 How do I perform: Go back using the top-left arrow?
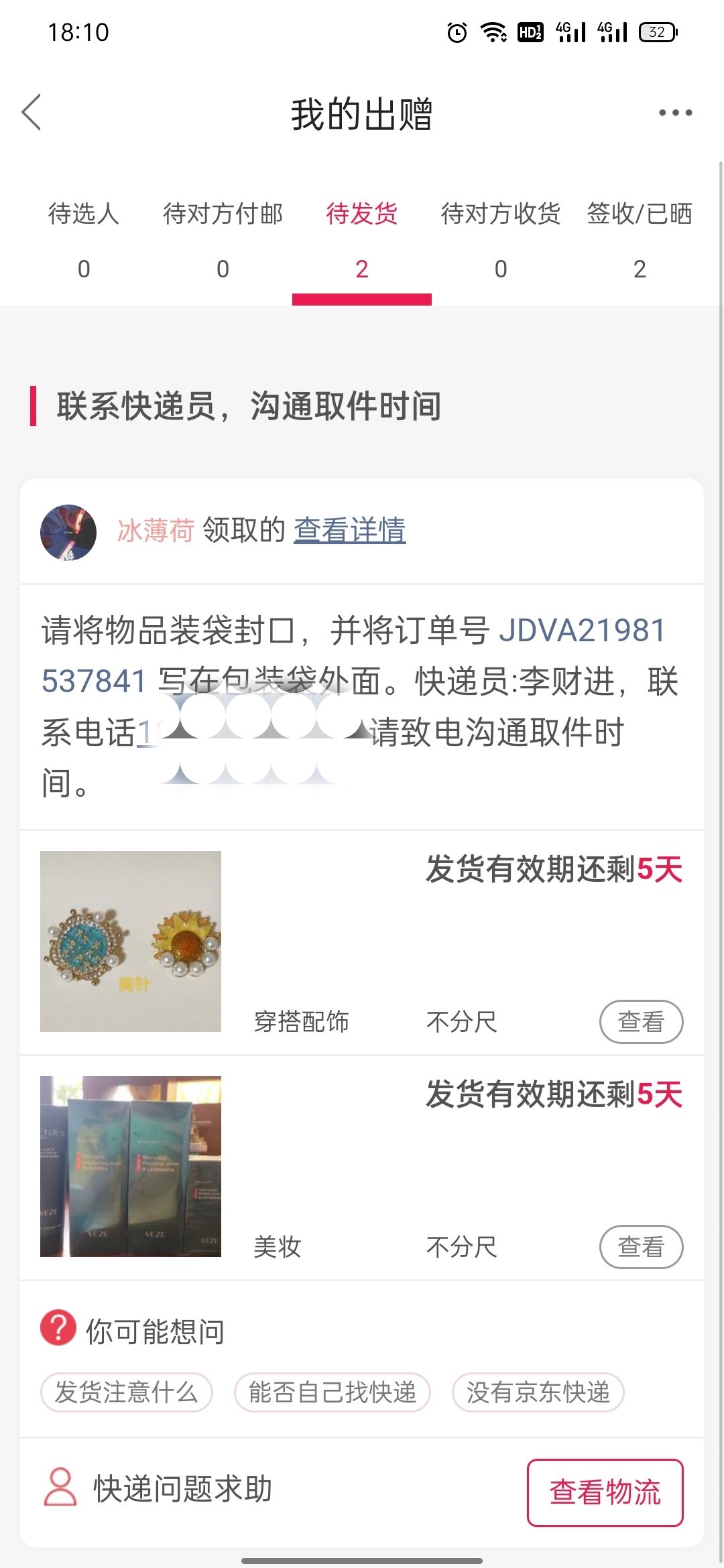(x=32, y=112)
